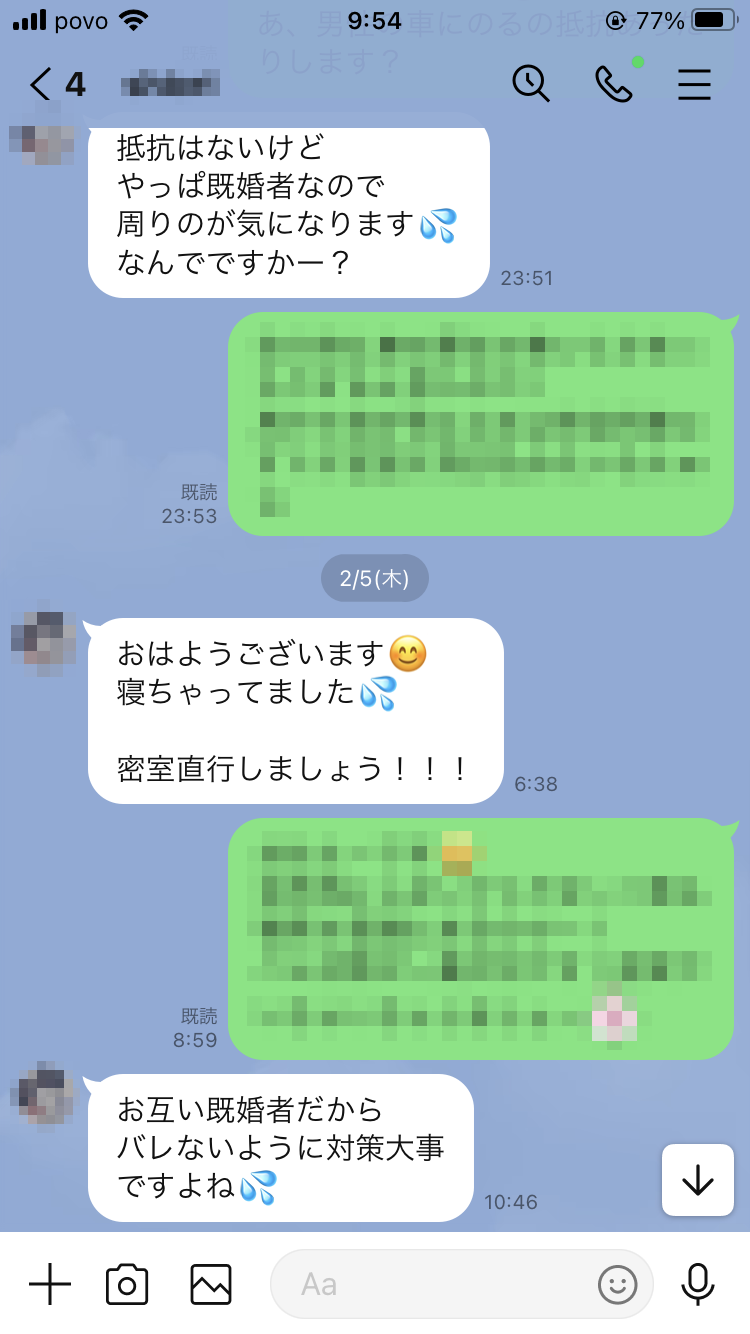Open the chat menu
The width and height of the screenshot is (750, 1334).
click(x=694, y=84)
